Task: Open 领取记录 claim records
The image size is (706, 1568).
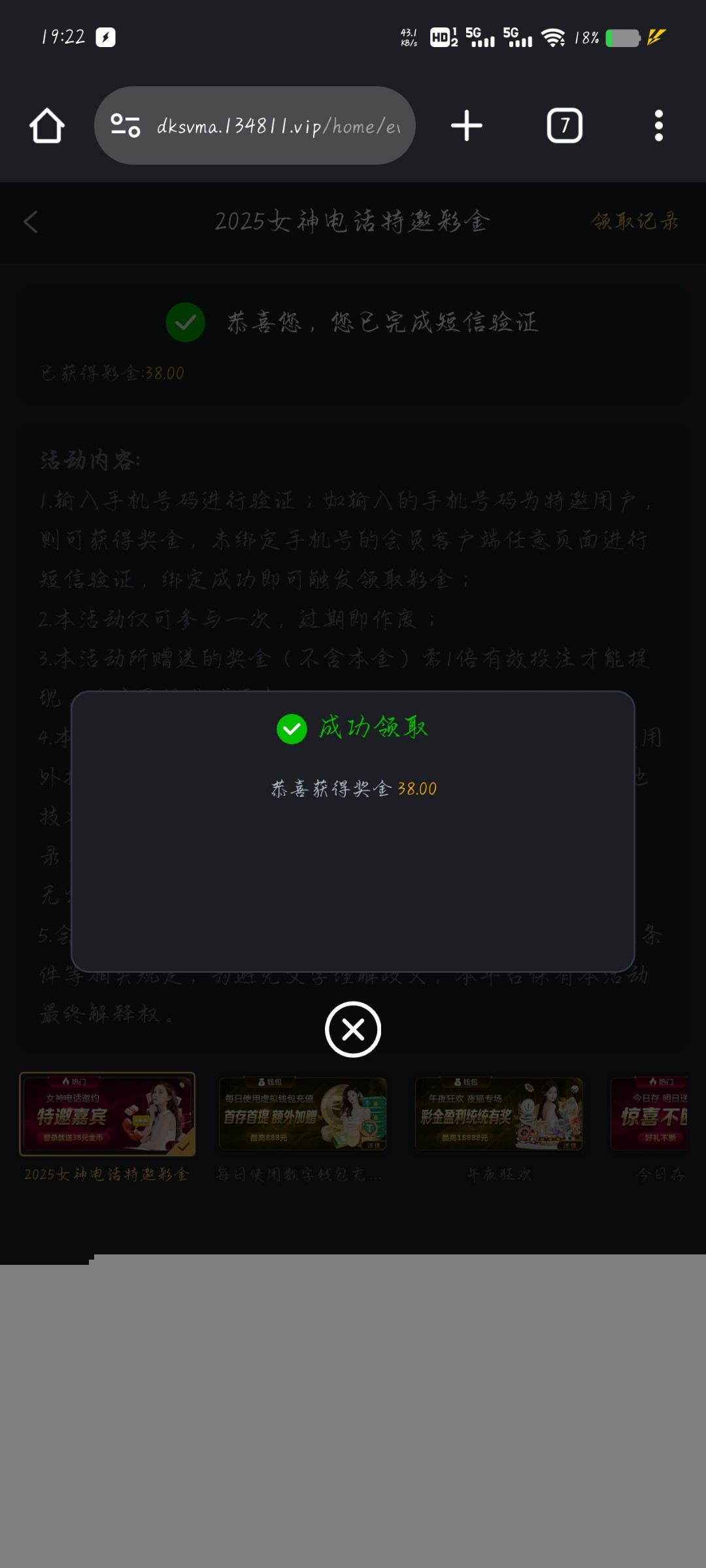Action: click(635, 221)
